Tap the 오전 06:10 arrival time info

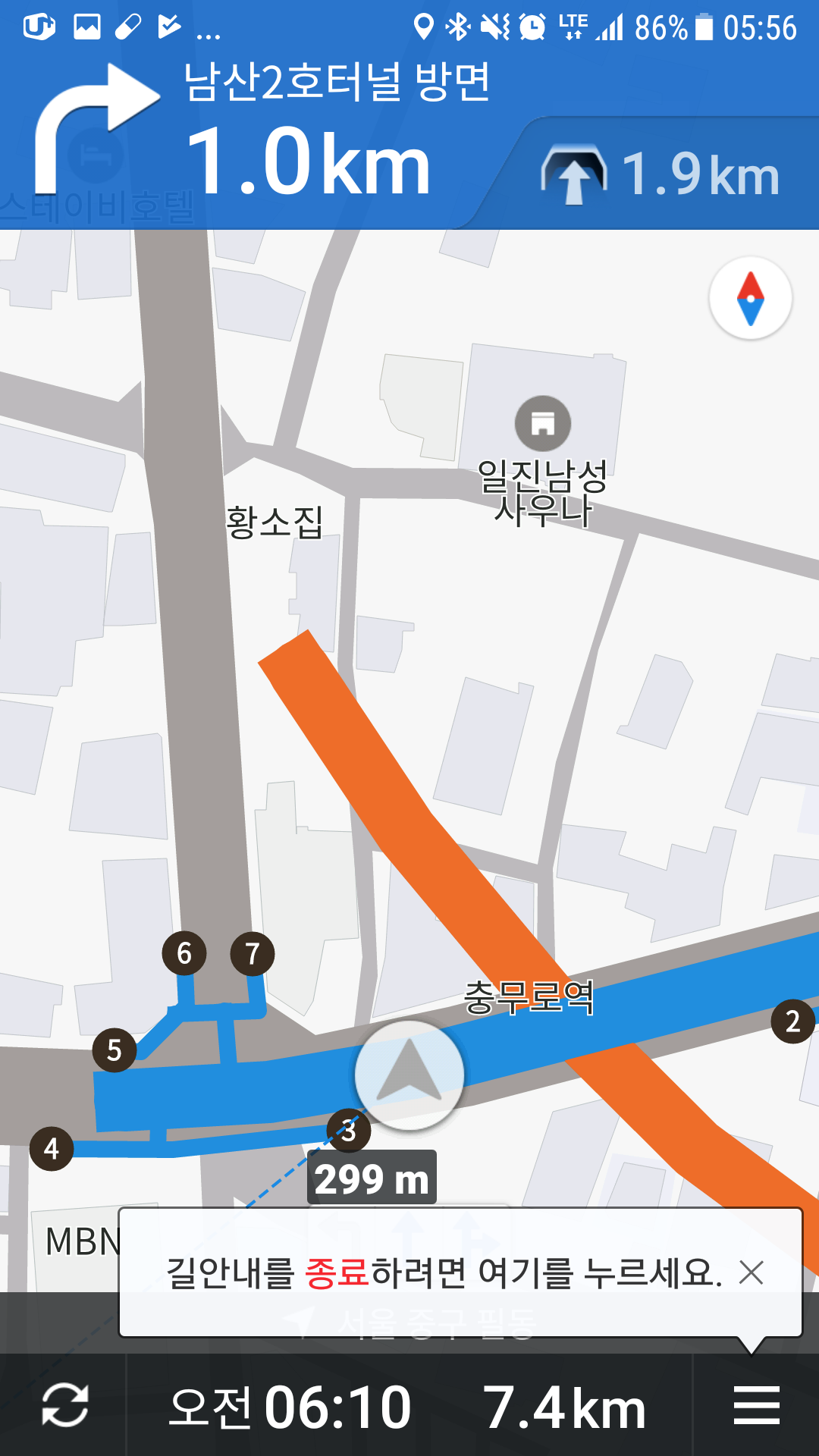tap(290, 1407)
